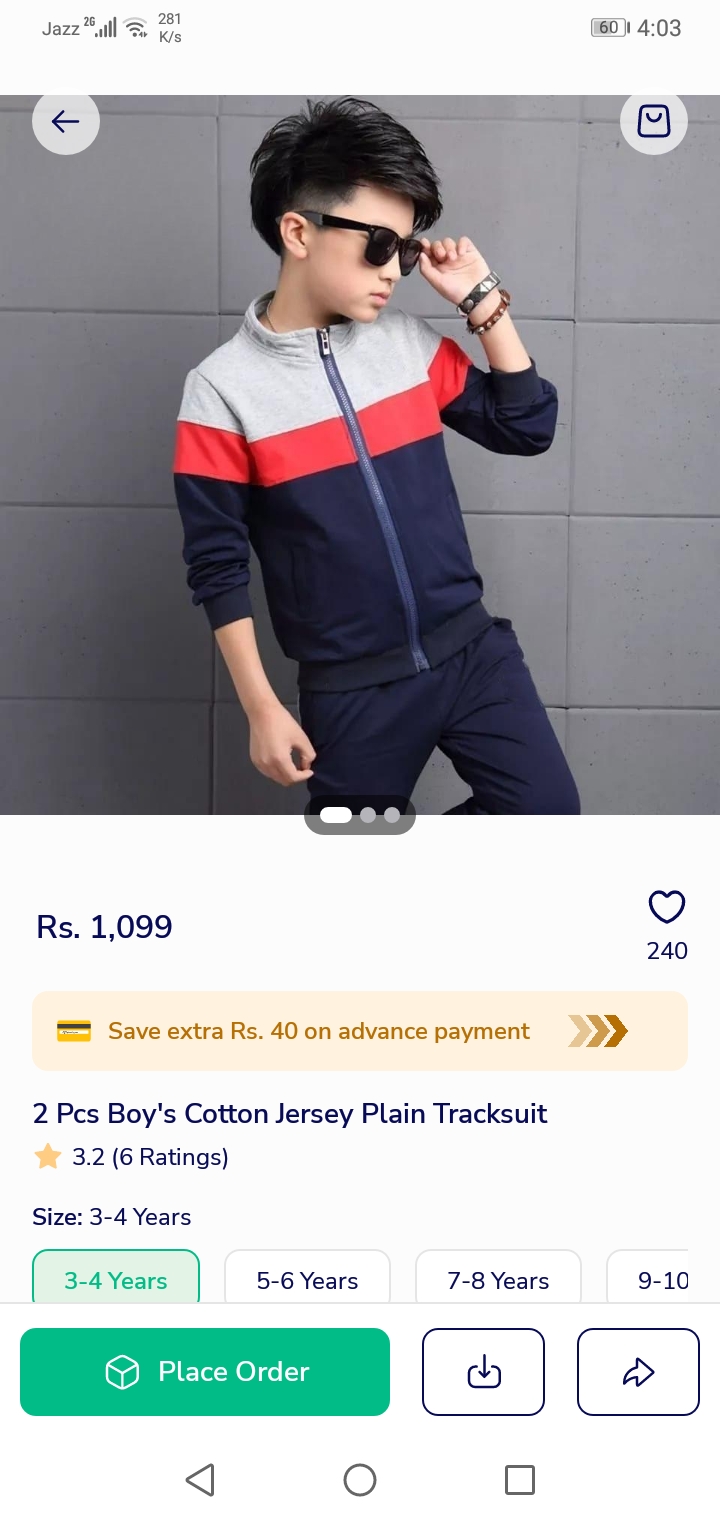This screenshot has width=720, height=1520.
Task: Add tracksuit to wishlist with heart
Action: (x=667, y=907)
